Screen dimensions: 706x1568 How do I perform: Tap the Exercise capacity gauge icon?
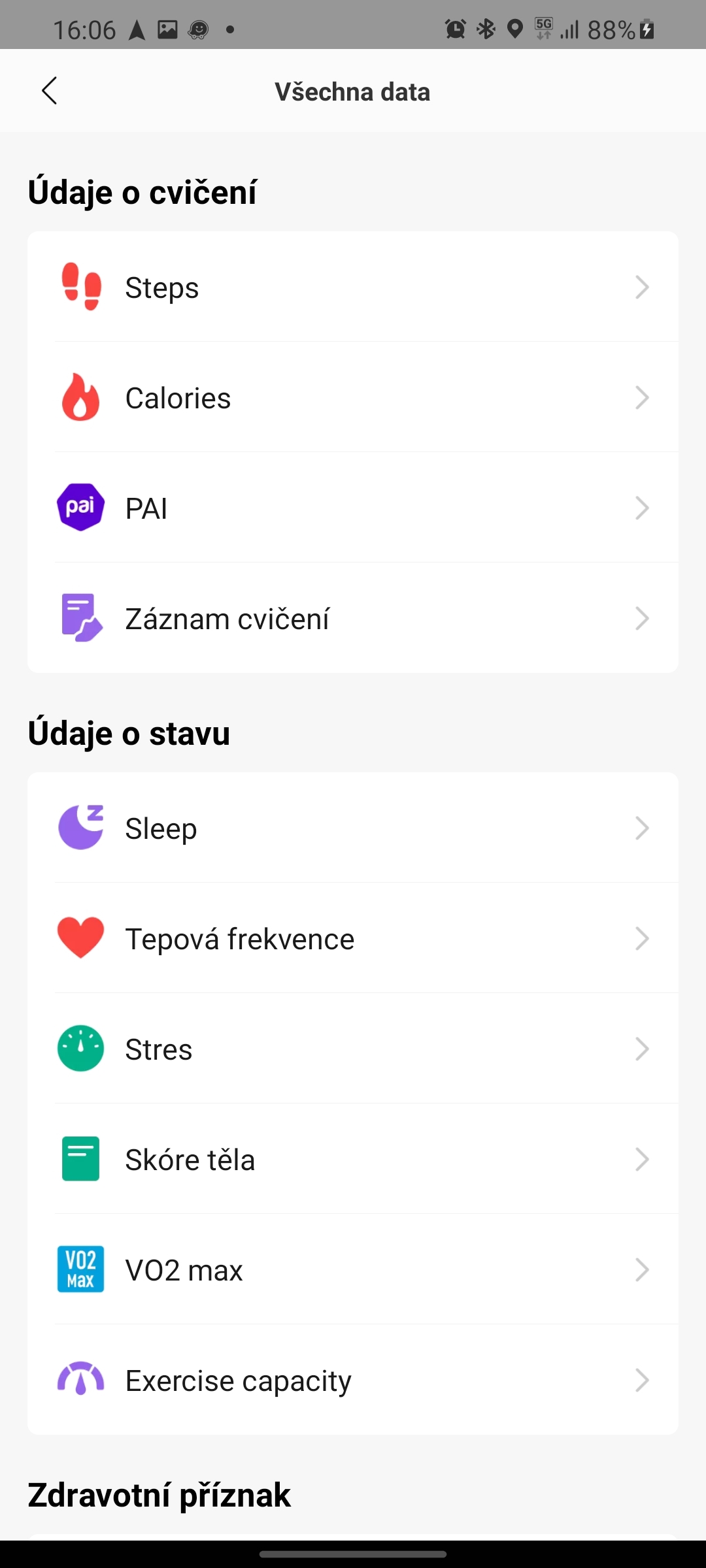(80, 1380)
